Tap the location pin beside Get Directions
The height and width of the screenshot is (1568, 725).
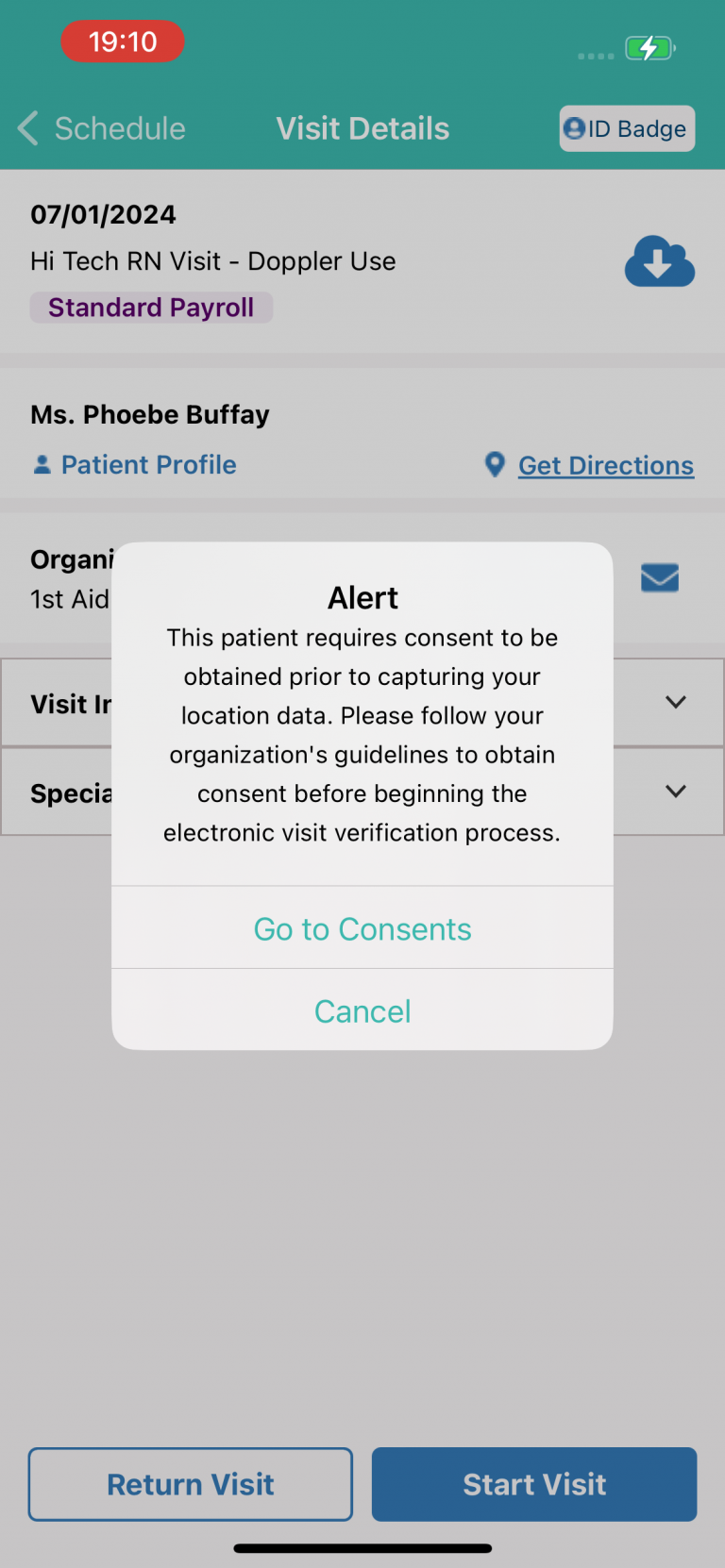pyautogui.click(x=495, y=464)
